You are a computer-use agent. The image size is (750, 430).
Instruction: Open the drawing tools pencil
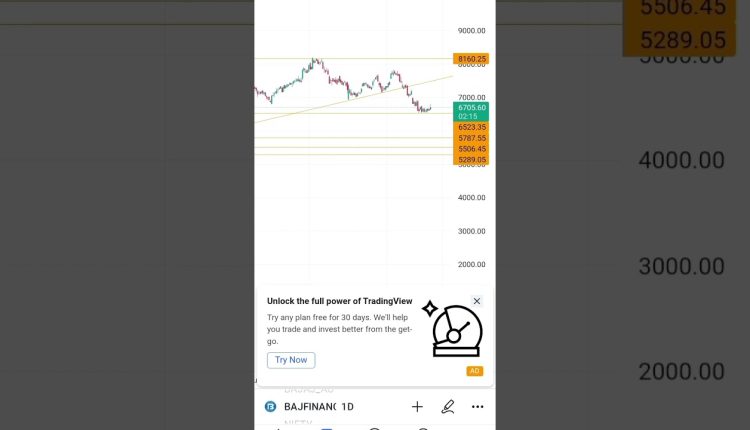point(448,407)
